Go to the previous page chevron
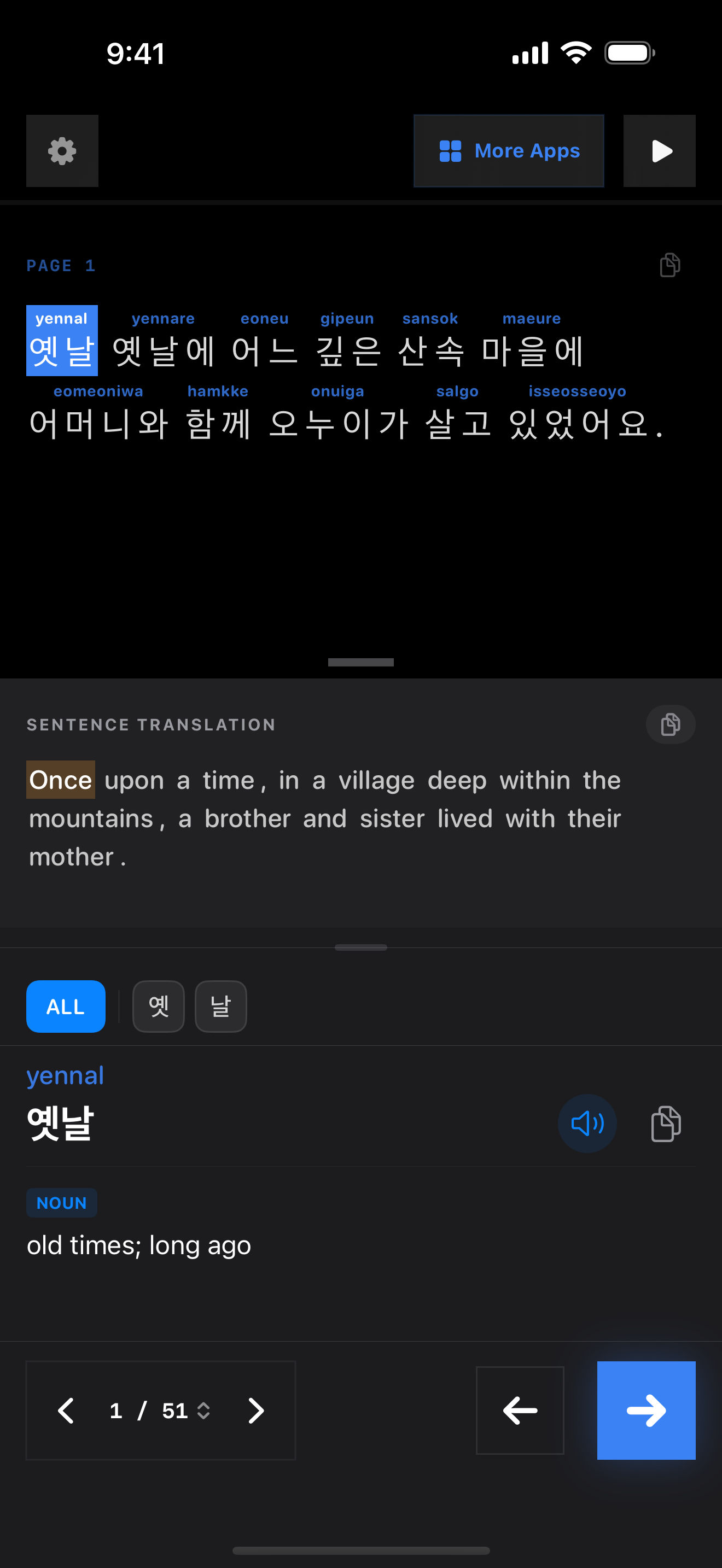Screen dimensions: 722x1568 click(x=66, y=1411)
